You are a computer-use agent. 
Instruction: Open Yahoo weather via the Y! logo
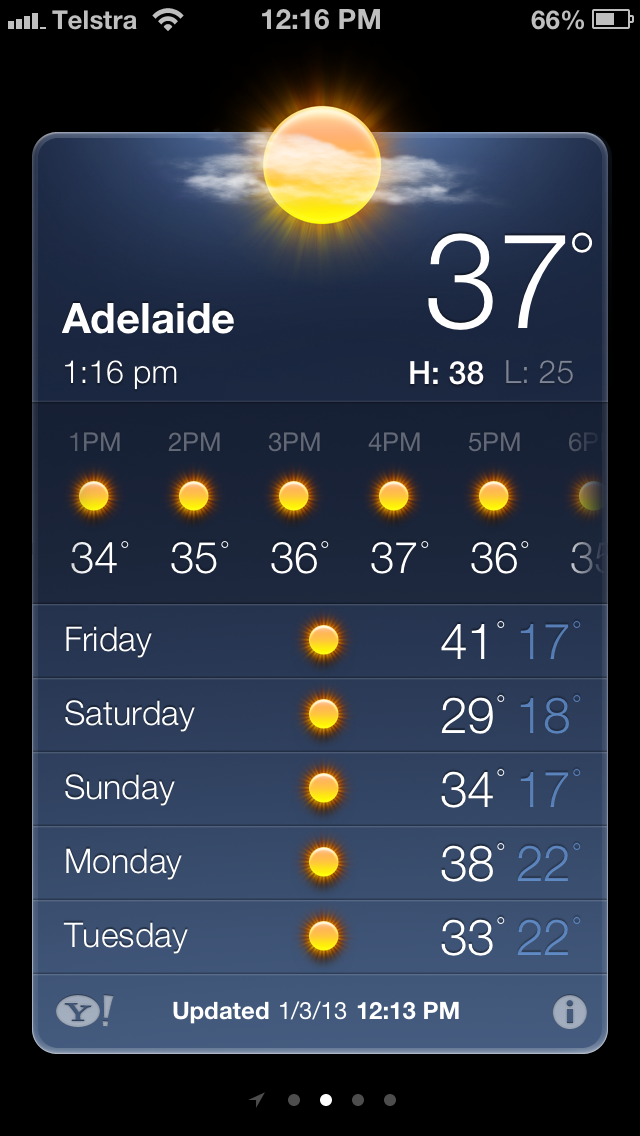84,1012
